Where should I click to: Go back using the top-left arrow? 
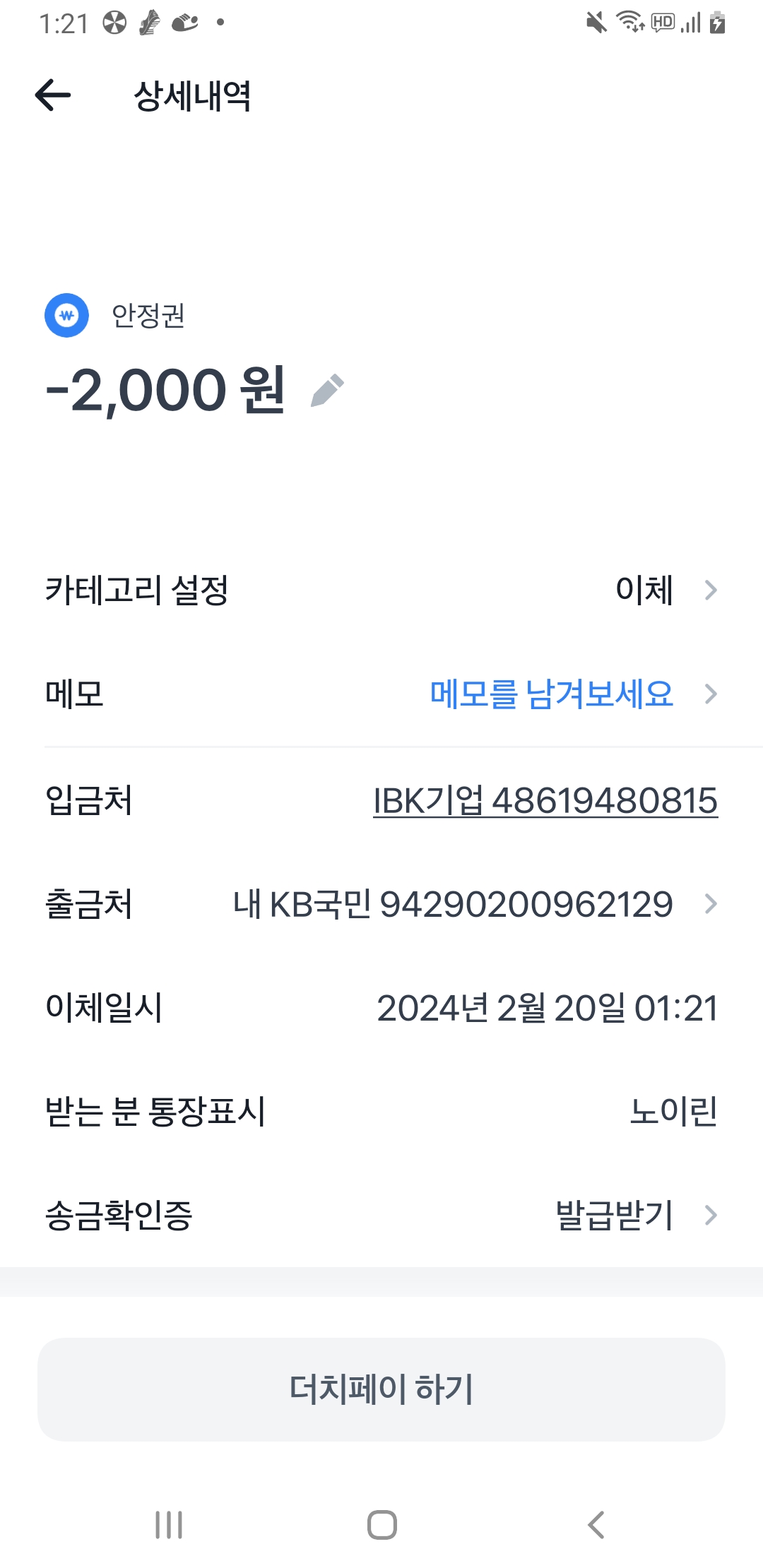53,95
